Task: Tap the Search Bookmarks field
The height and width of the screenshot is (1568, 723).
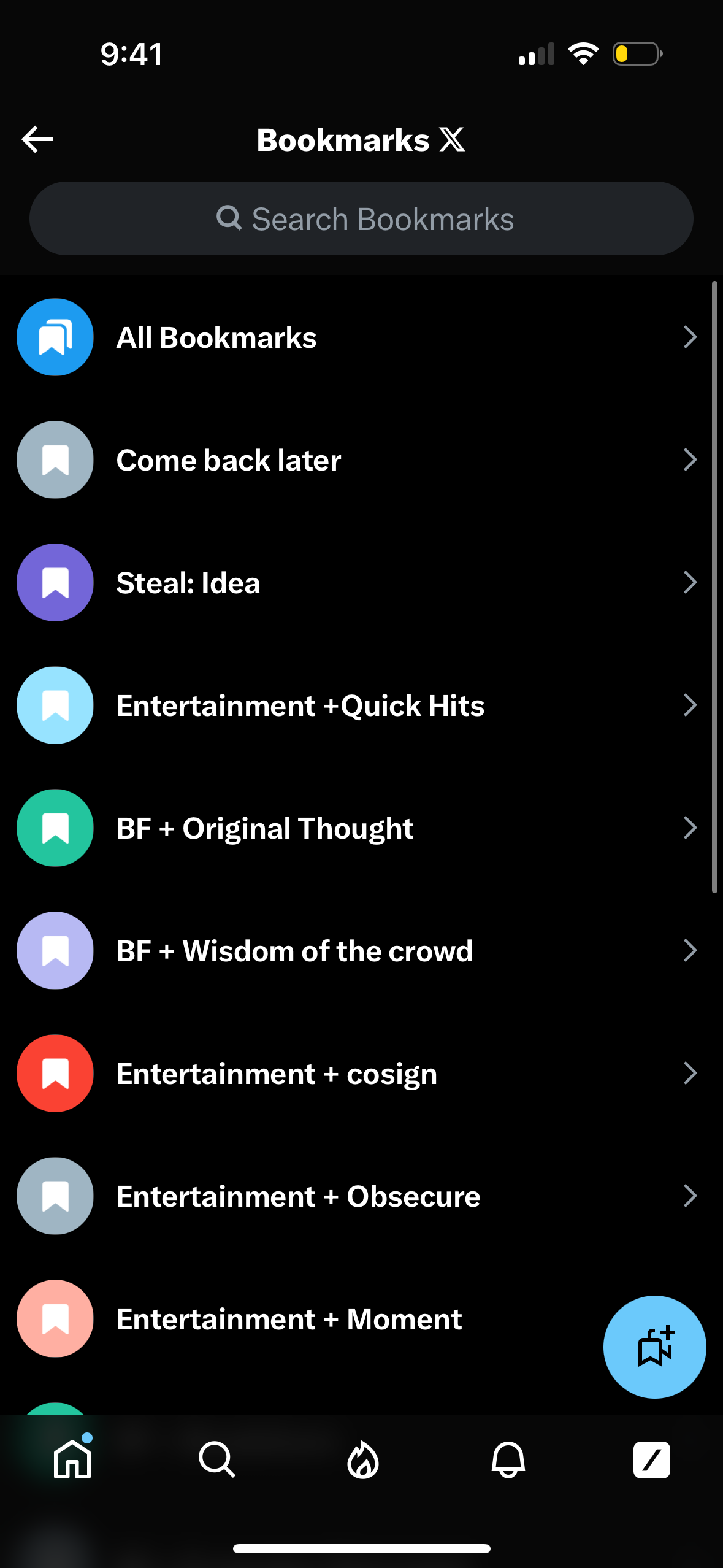Action: (x=361, y=218)
